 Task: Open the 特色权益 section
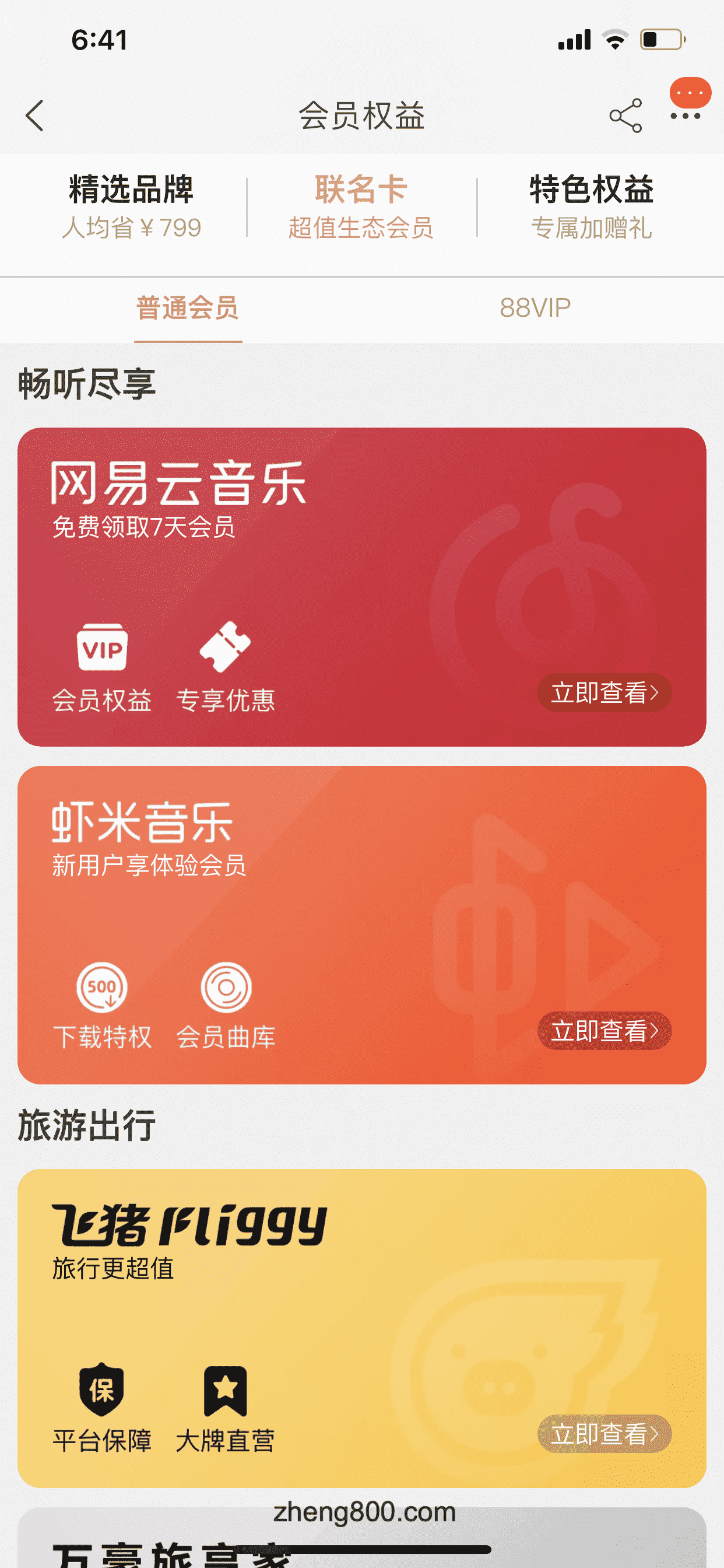[591, 207]
